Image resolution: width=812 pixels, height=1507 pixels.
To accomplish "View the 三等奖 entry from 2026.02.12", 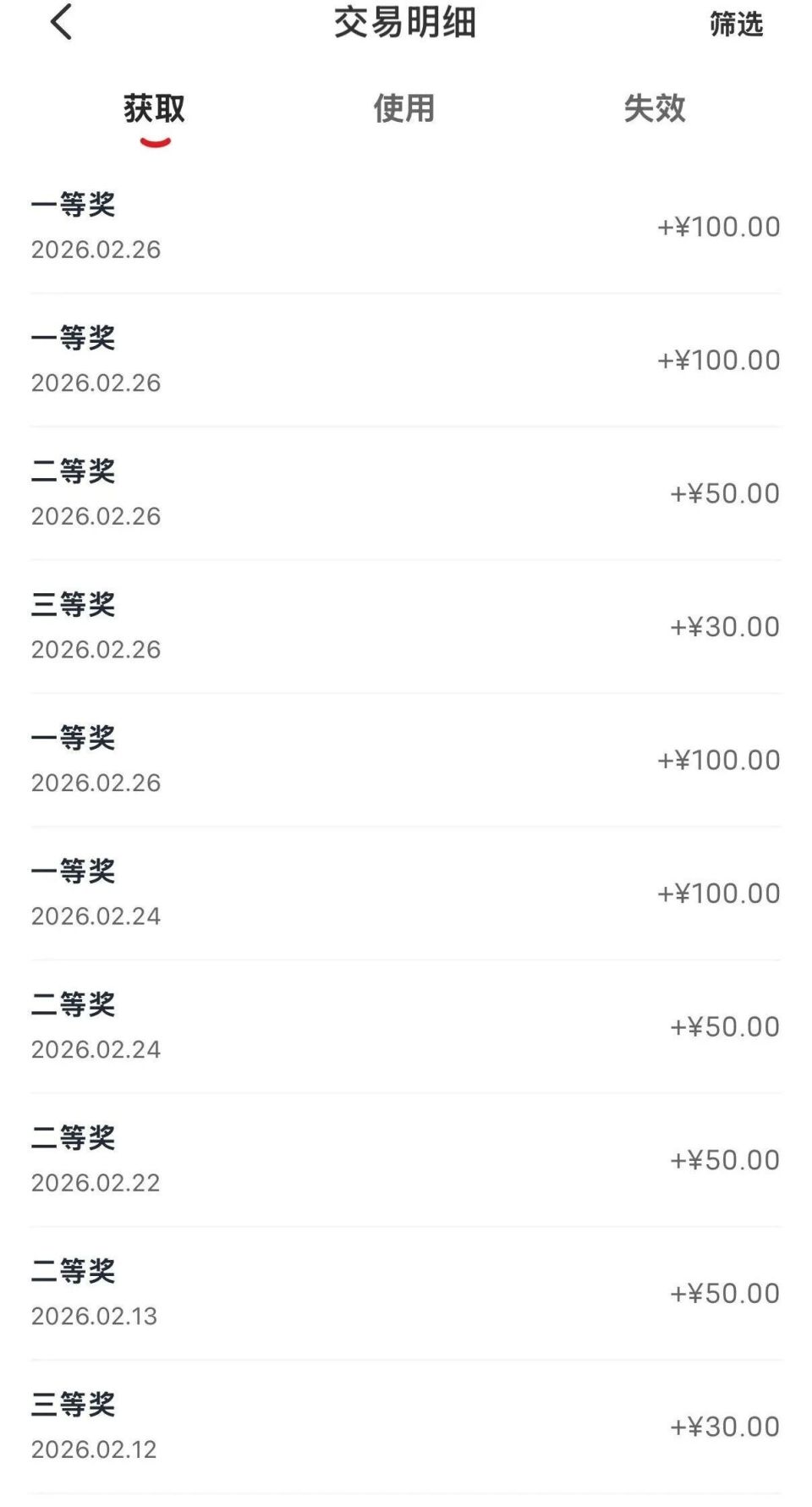I will click(x=406, y=1426).
